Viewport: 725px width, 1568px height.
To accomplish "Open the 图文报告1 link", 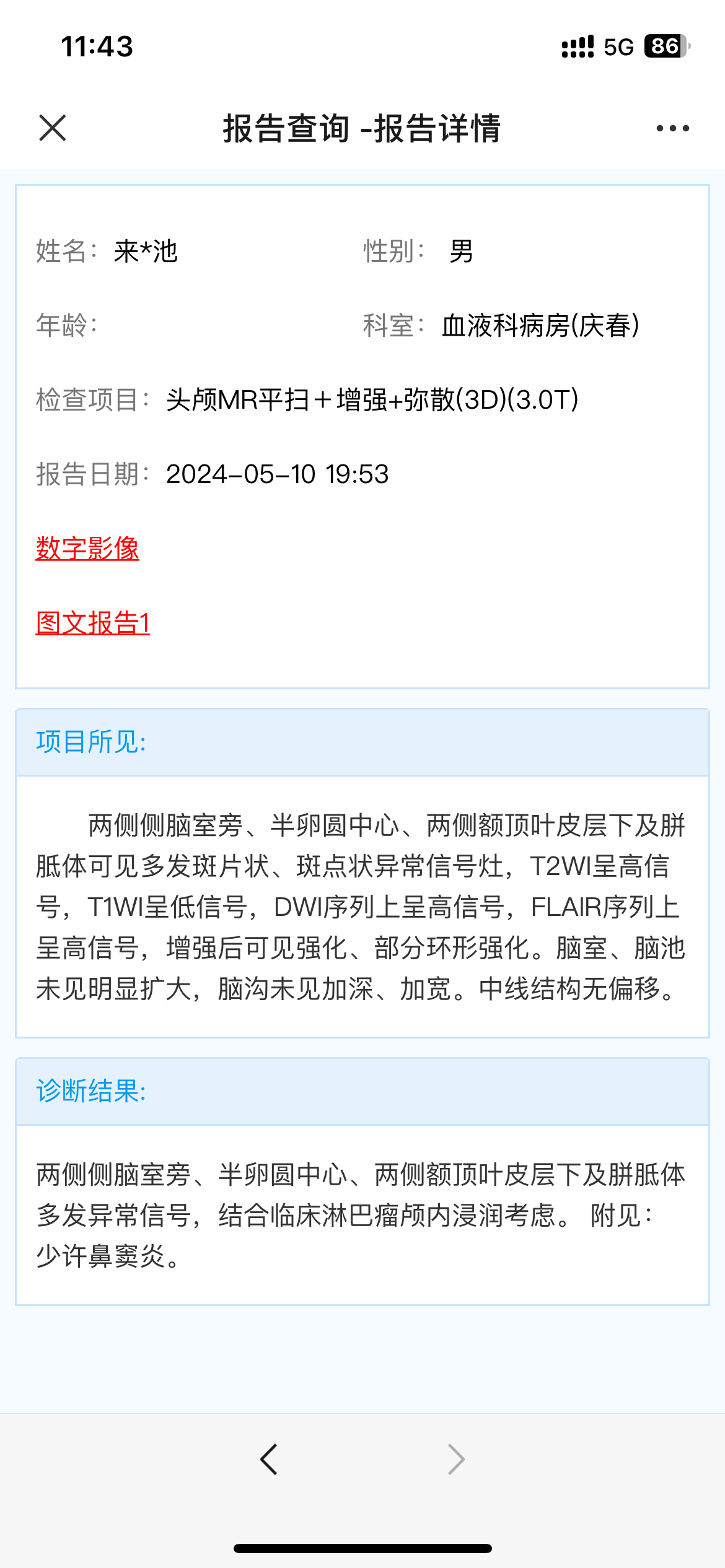I will click(93, 623).
